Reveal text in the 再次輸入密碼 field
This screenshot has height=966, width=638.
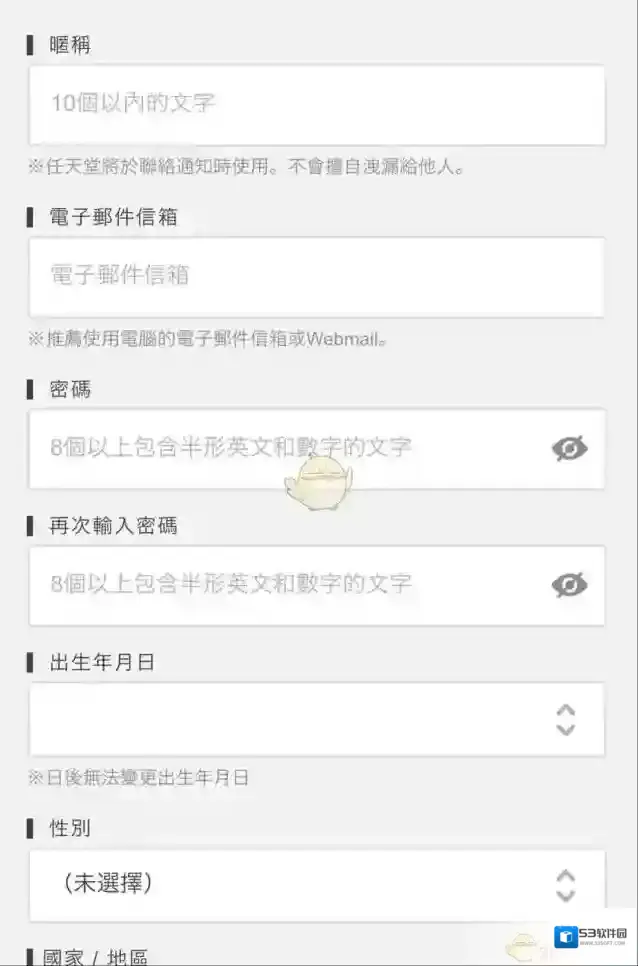pos(570,585)
